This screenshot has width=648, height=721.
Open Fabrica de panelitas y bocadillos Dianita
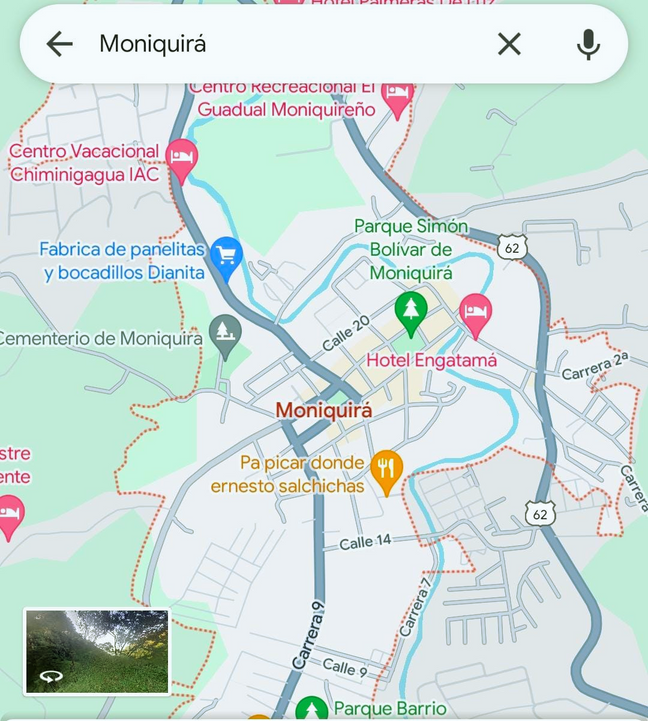coord(227,256)
